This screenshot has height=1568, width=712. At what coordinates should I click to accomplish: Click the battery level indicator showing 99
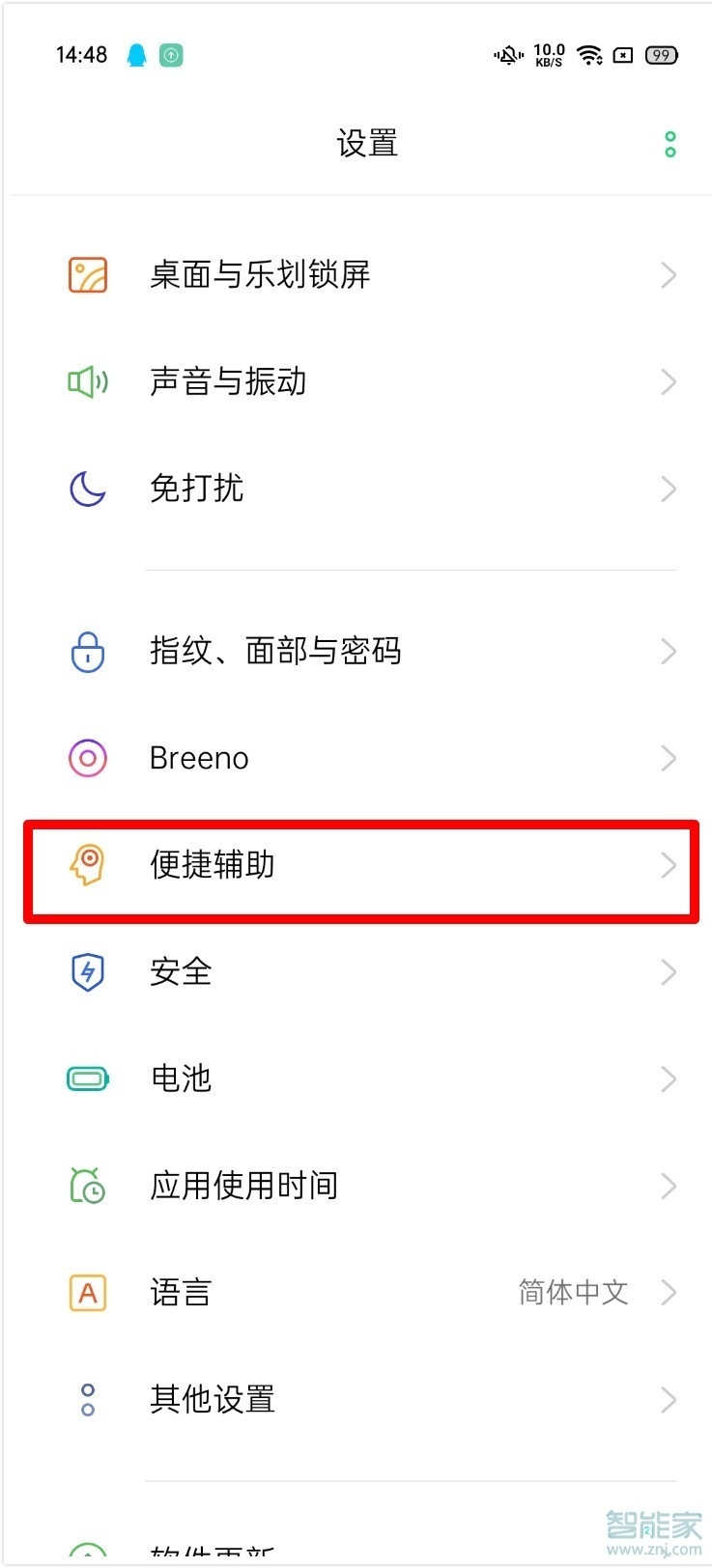click(662, 55)
